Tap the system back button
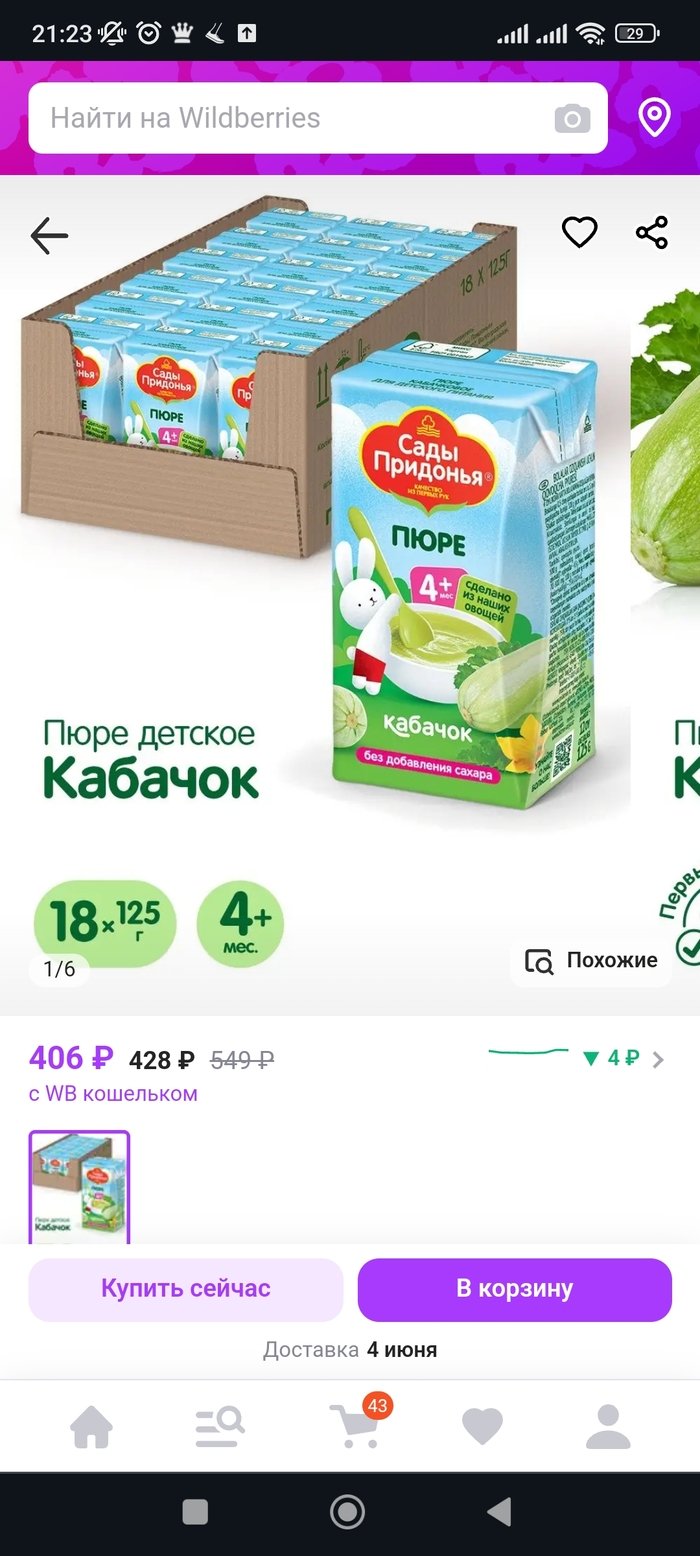700x1556 pixels. click(x=499, y=1511)
